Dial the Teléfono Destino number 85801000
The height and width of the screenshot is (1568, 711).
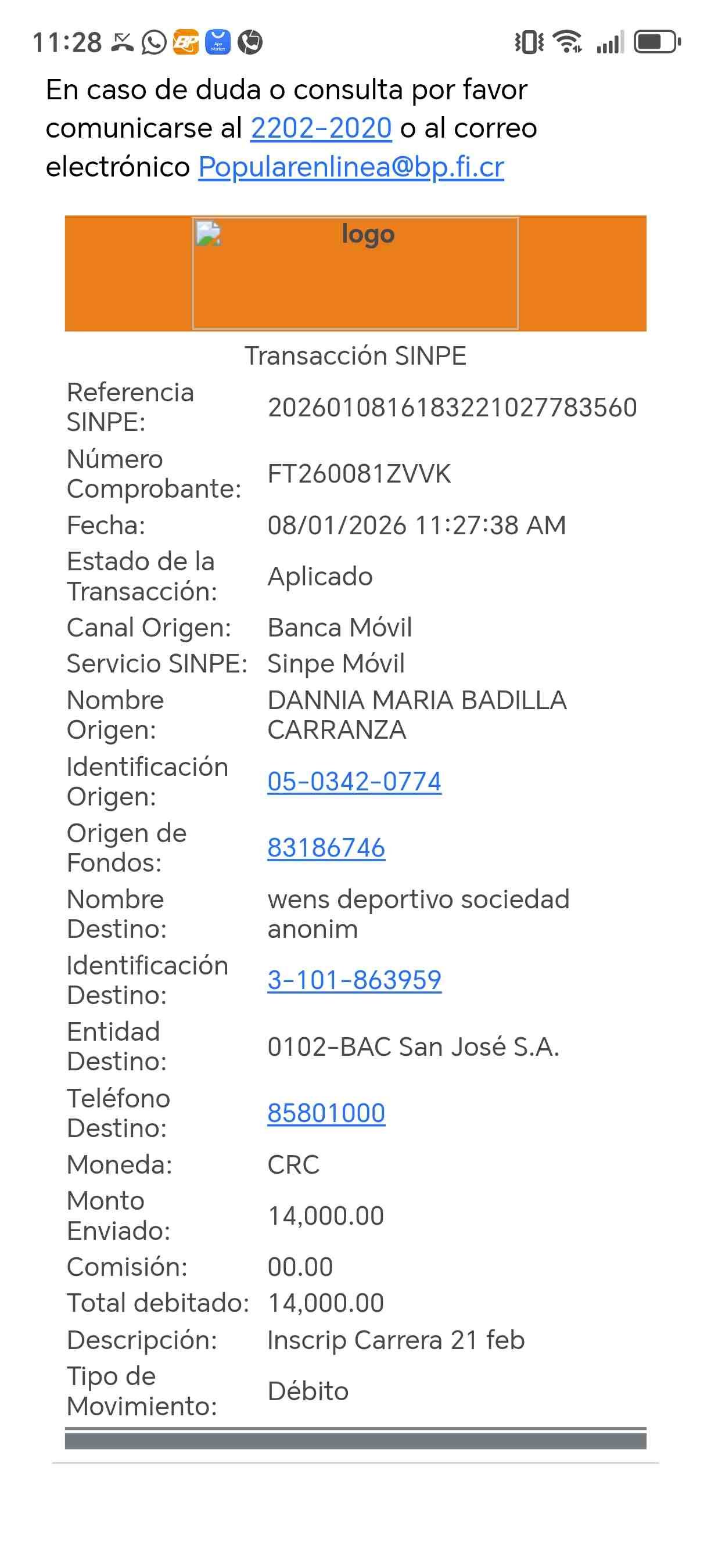click(326, 1113)
